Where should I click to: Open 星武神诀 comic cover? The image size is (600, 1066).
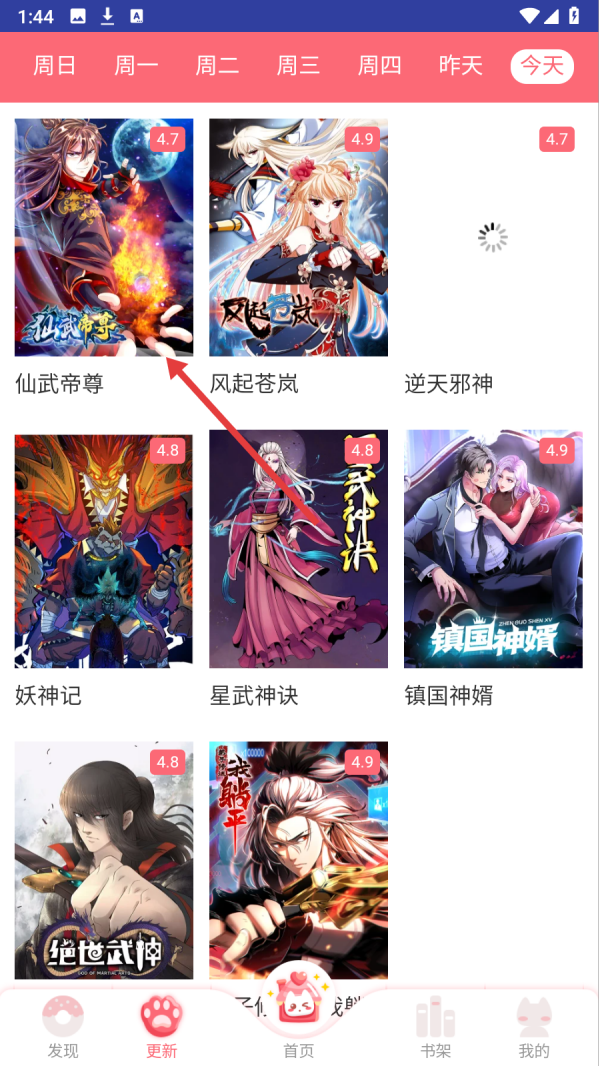(298, 549)
